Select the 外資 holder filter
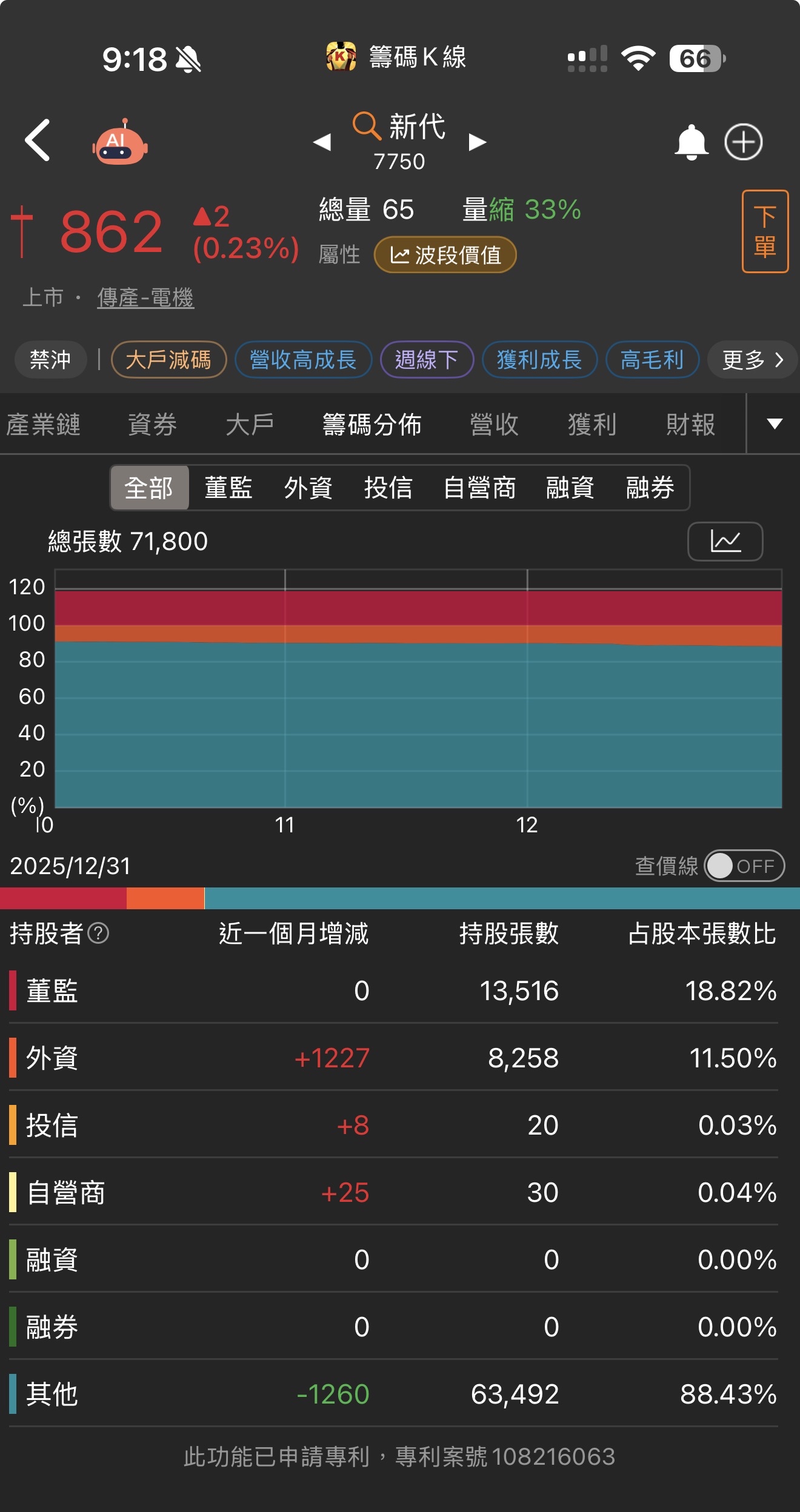Viewport: 800px width, 1512px height. (x=308, y=488)
